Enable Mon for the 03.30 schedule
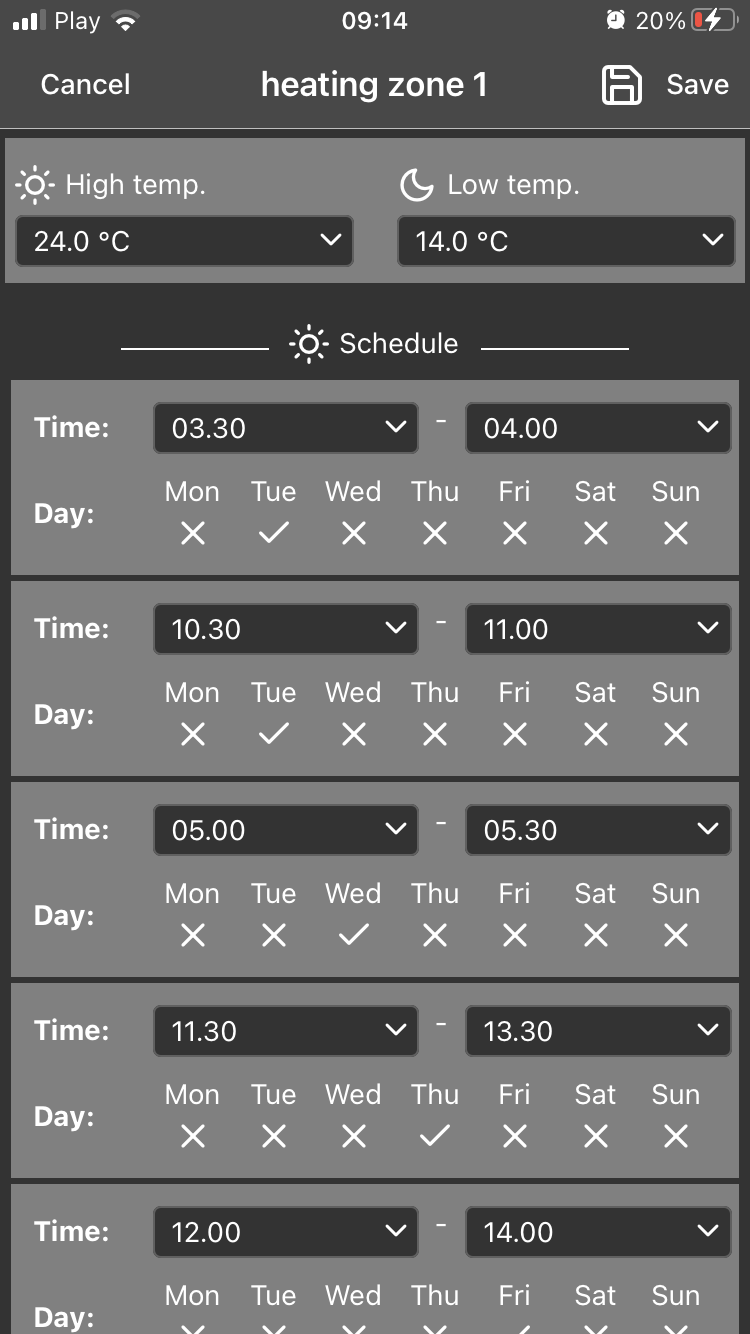 193,534
